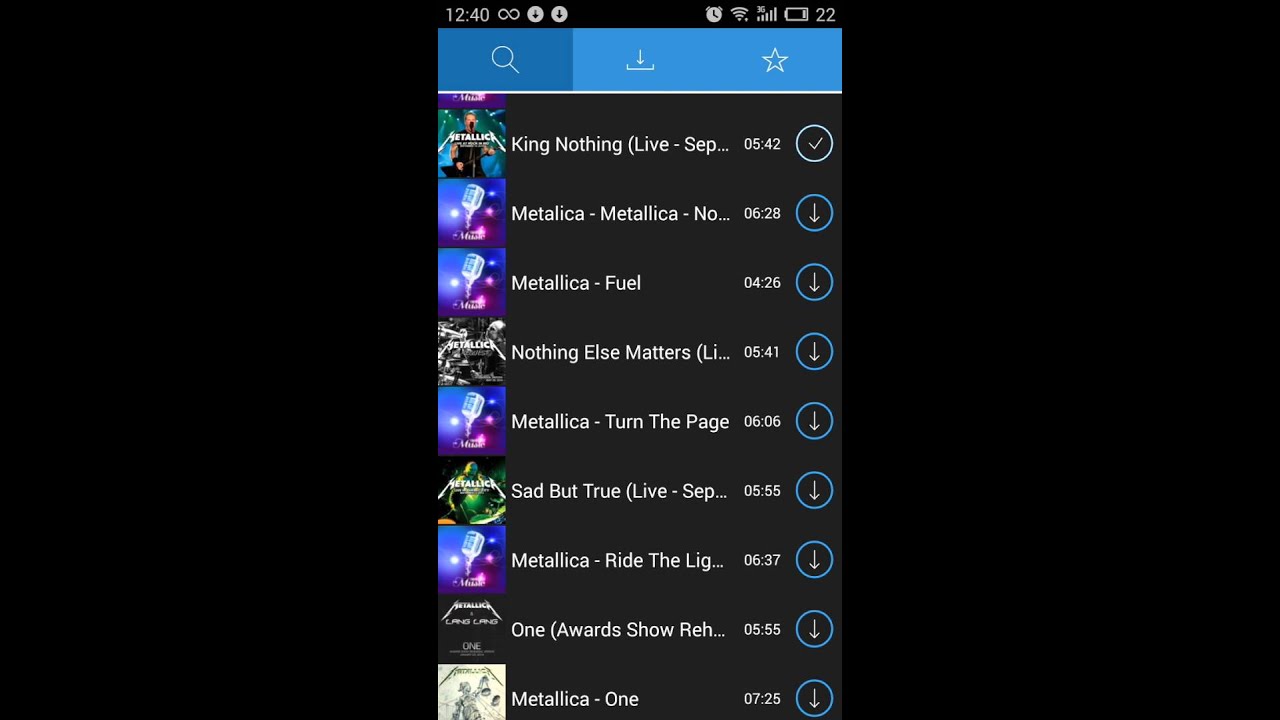Download Metallica - One

click(814, 698)
